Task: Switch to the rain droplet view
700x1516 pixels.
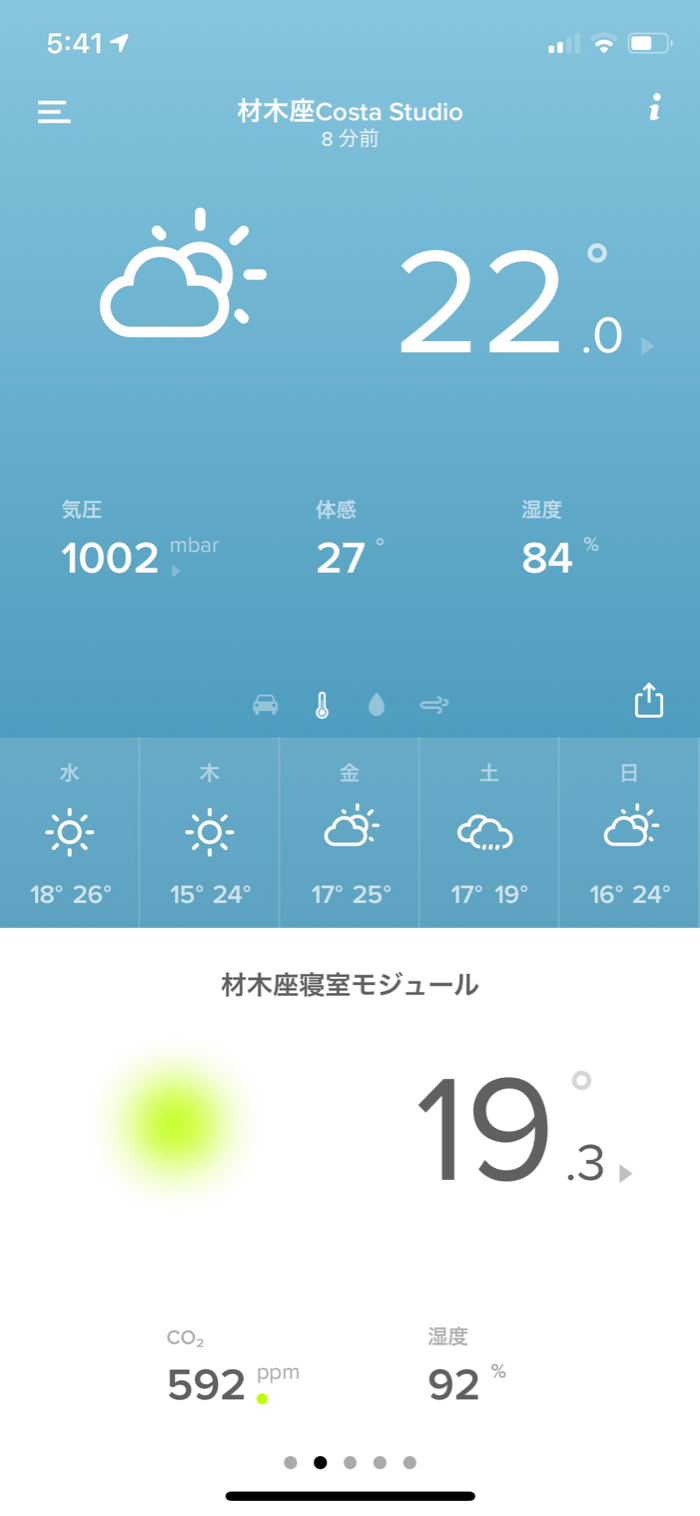Action: click(x=376, y=705)
